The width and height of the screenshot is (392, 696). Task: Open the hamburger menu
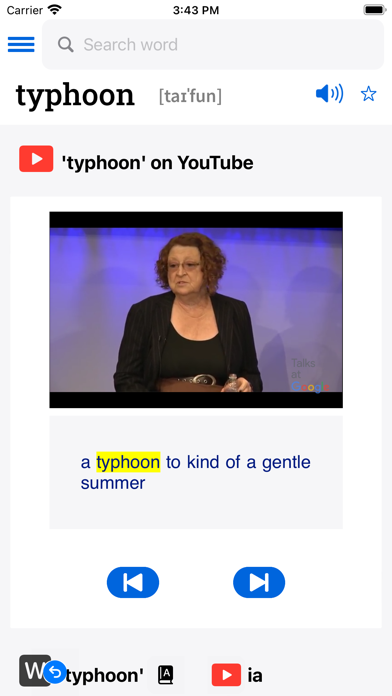tap(21, 44)
